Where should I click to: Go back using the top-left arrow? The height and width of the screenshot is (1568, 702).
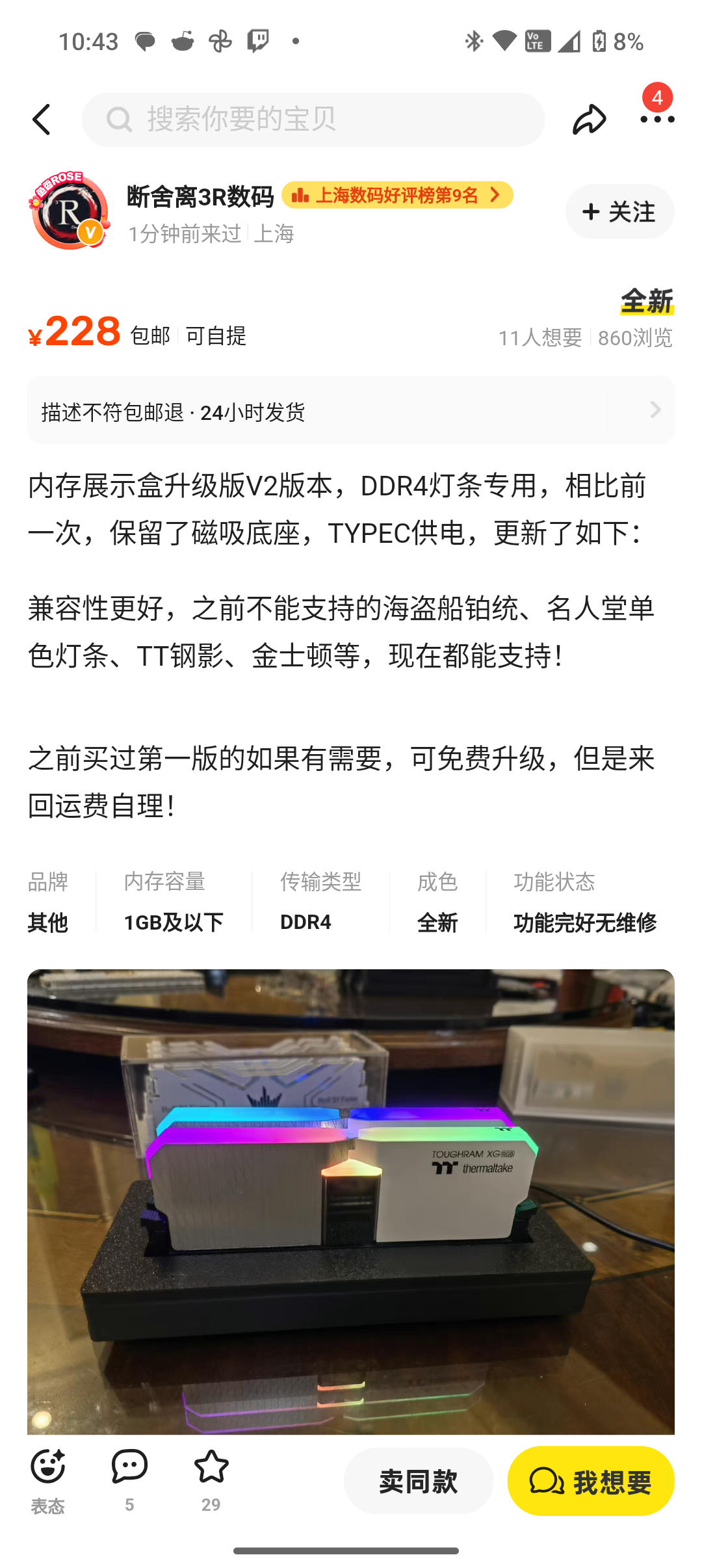pyautogui.click(x=42, y=120)
